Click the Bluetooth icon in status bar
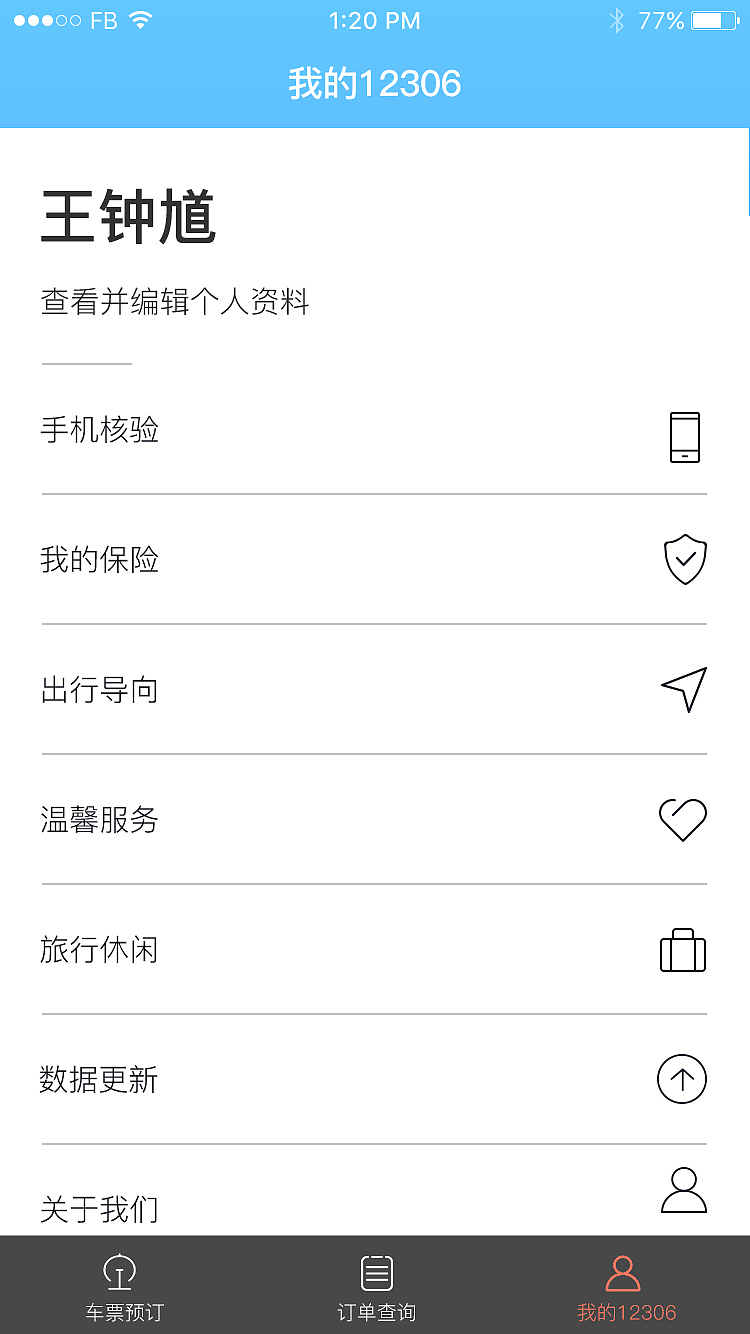The height and width of the screenshot is (1334, 750). coord(618,19)
